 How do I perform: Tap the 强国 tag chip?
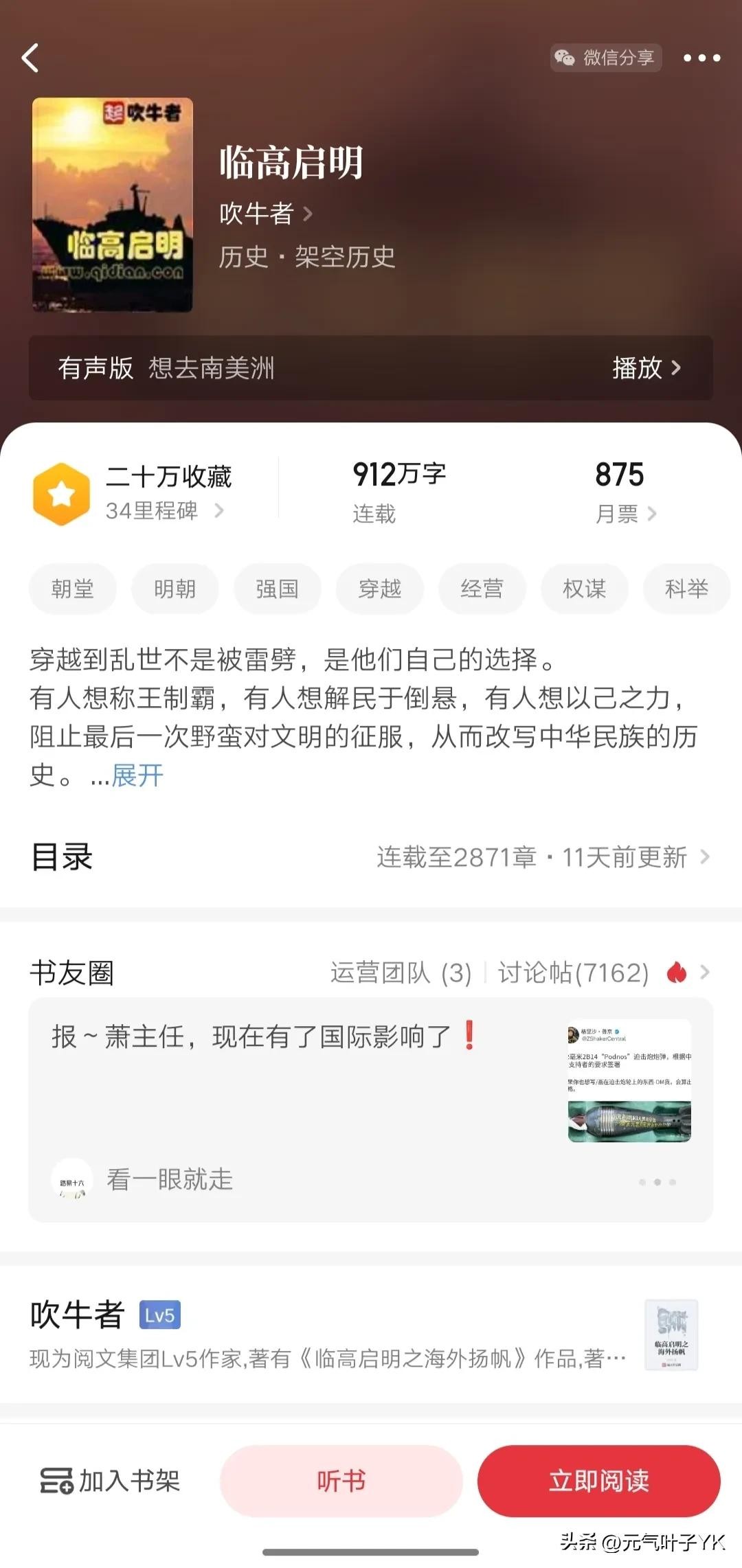[x=278, y=589]
